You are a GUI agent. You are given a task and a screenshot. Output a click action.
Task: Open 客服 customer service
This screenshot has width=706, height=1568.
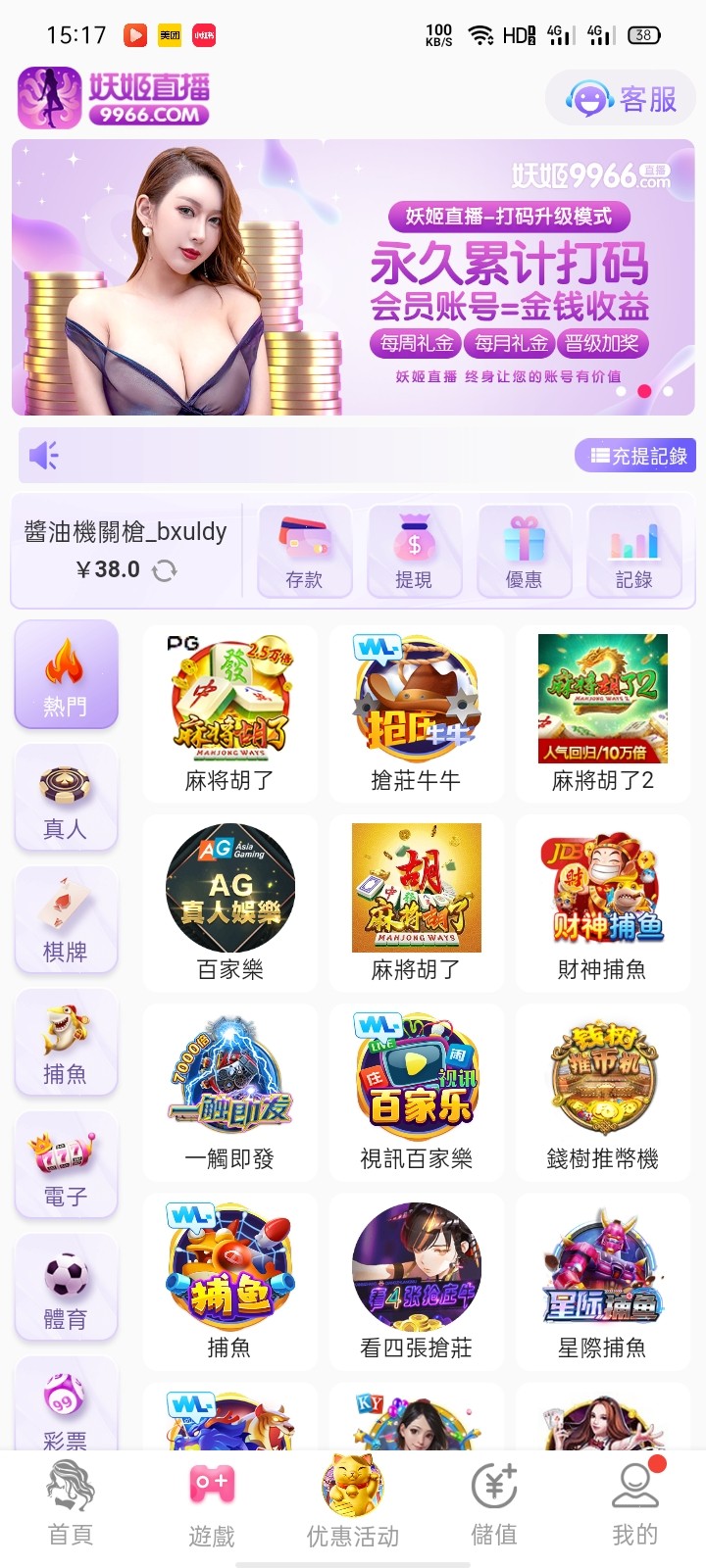pos(622,99)
